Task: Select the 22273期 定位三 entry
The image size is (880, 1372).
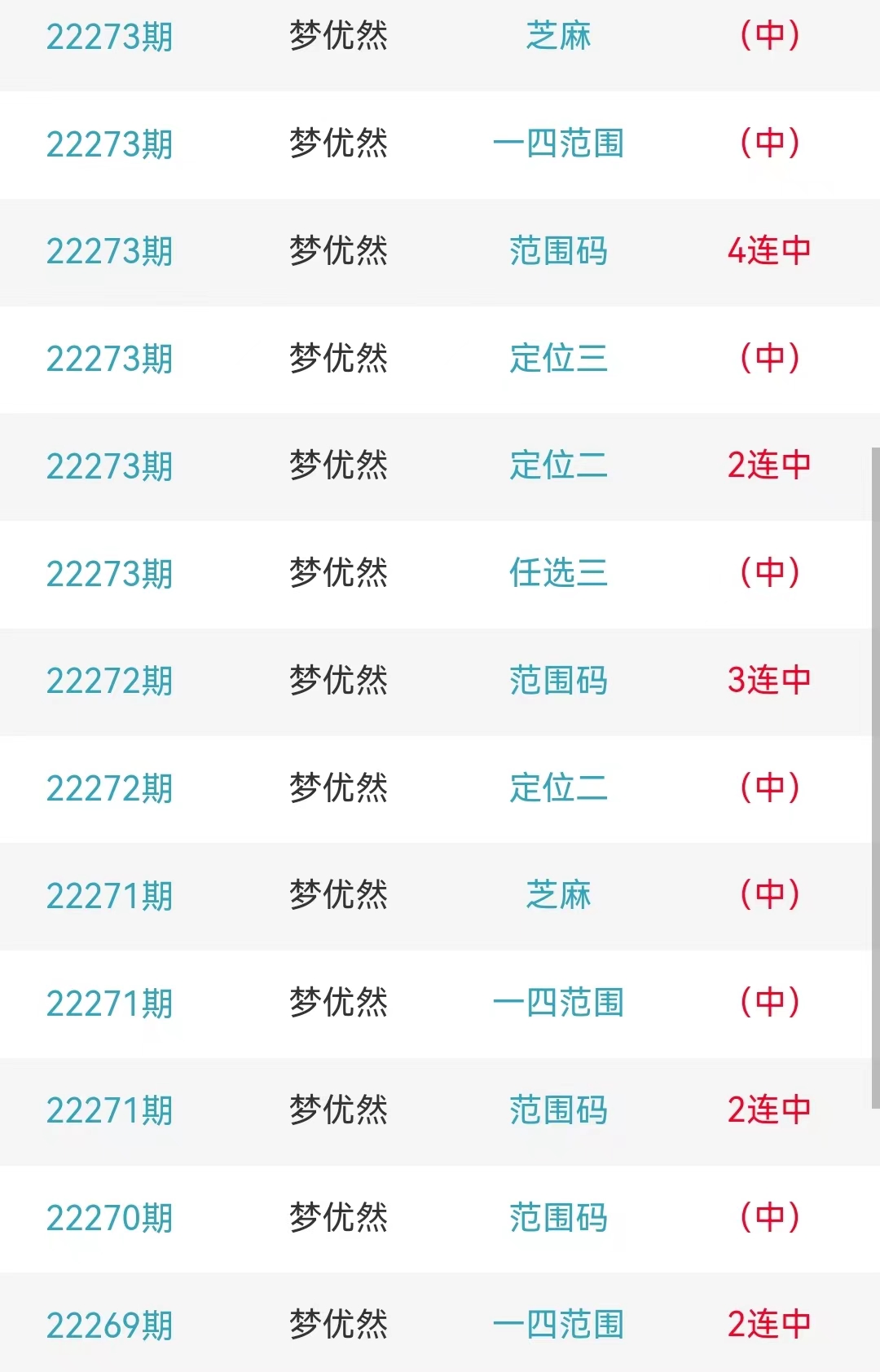Action: pos(558,359)
